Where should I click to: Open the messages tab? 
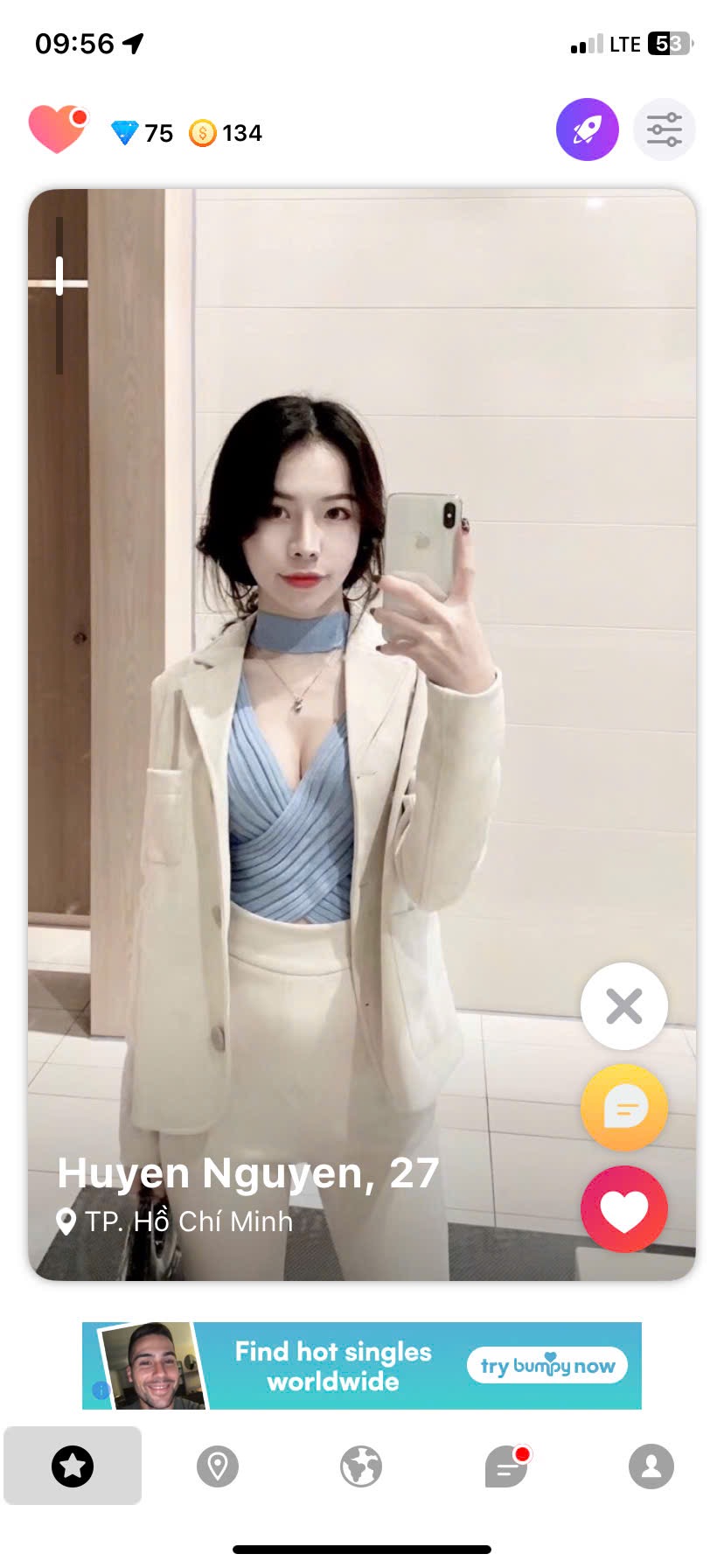(507, 1466)
